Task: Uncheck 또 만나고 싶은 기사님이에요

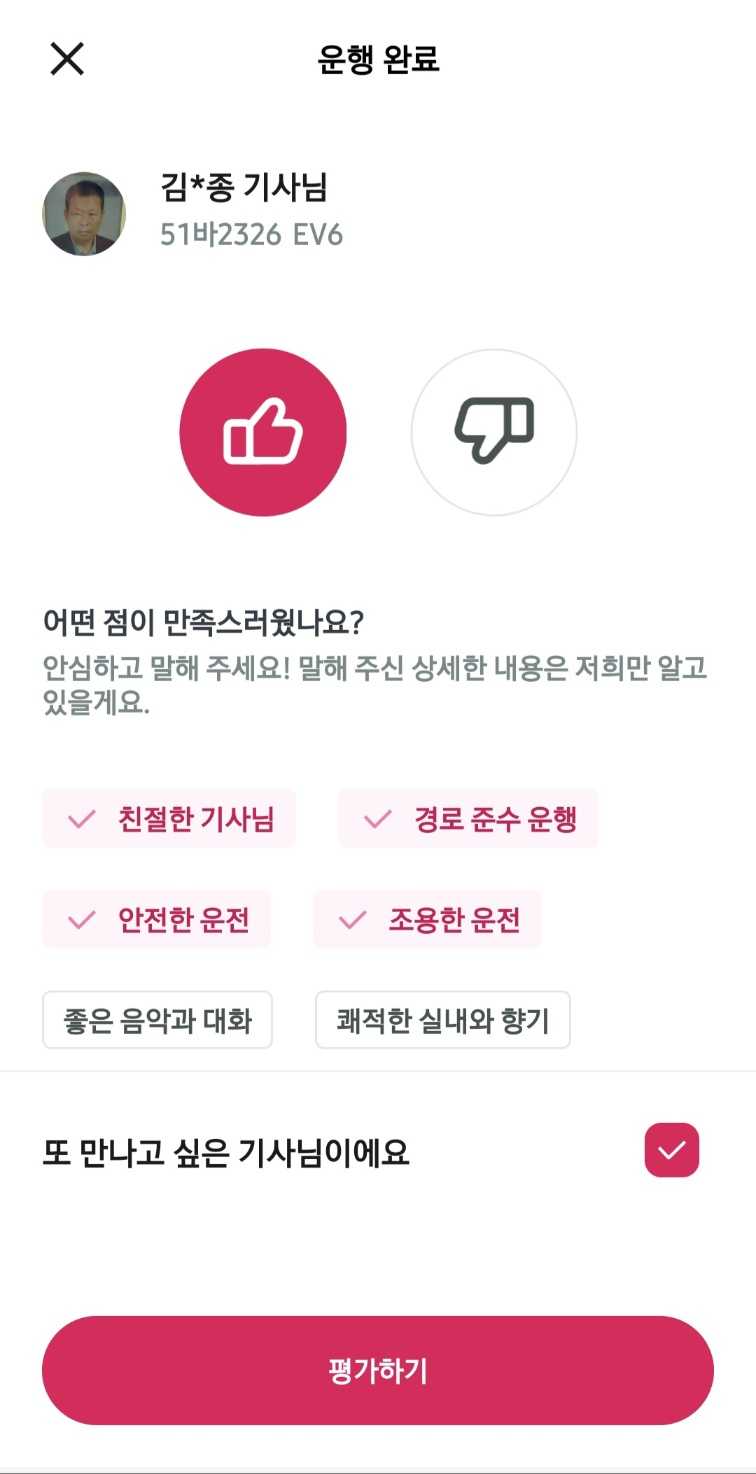Action: [x=671, y=1150]
